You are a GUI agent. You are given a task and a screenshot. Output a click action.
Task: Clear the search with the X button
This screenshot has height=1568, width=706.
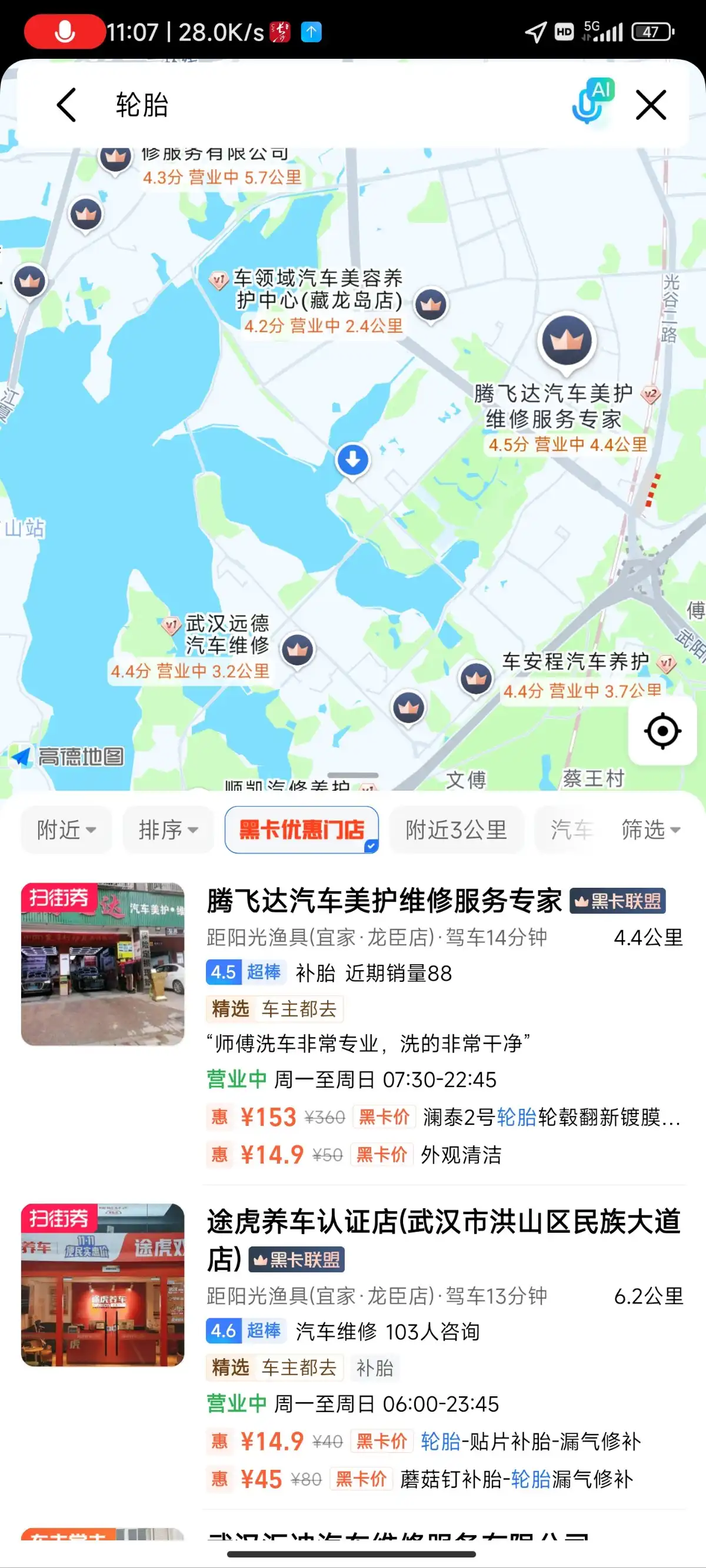pyautogui.click(x=651, y=105)
